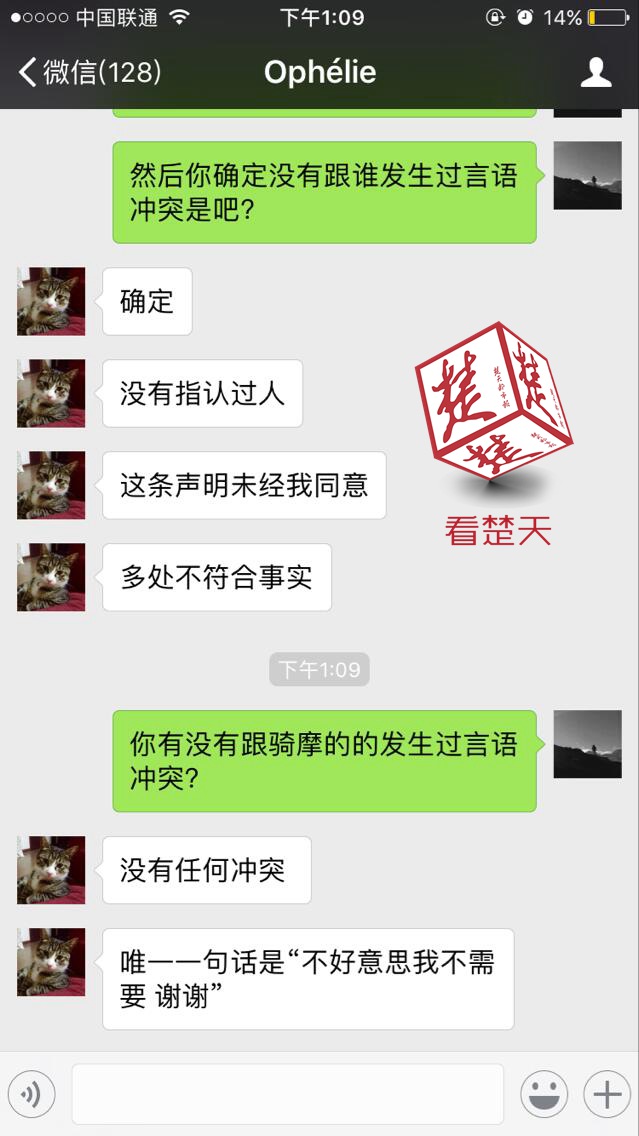Go back to the WeChat chat list
The image size is (639, 1136).
point(88,72)
